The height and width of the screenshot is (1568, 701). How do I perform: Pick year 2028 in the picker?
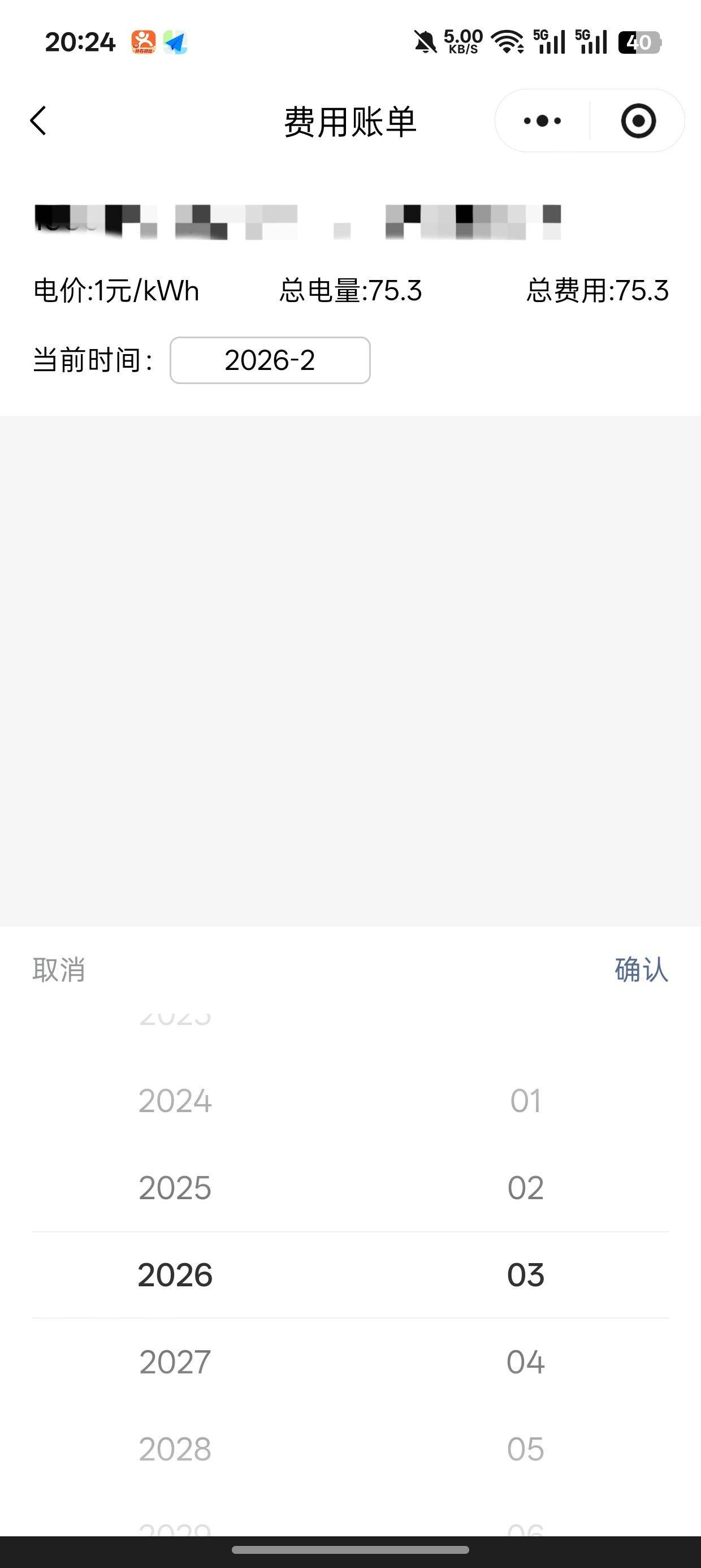pyautogui.click(x=175, y=1449)
